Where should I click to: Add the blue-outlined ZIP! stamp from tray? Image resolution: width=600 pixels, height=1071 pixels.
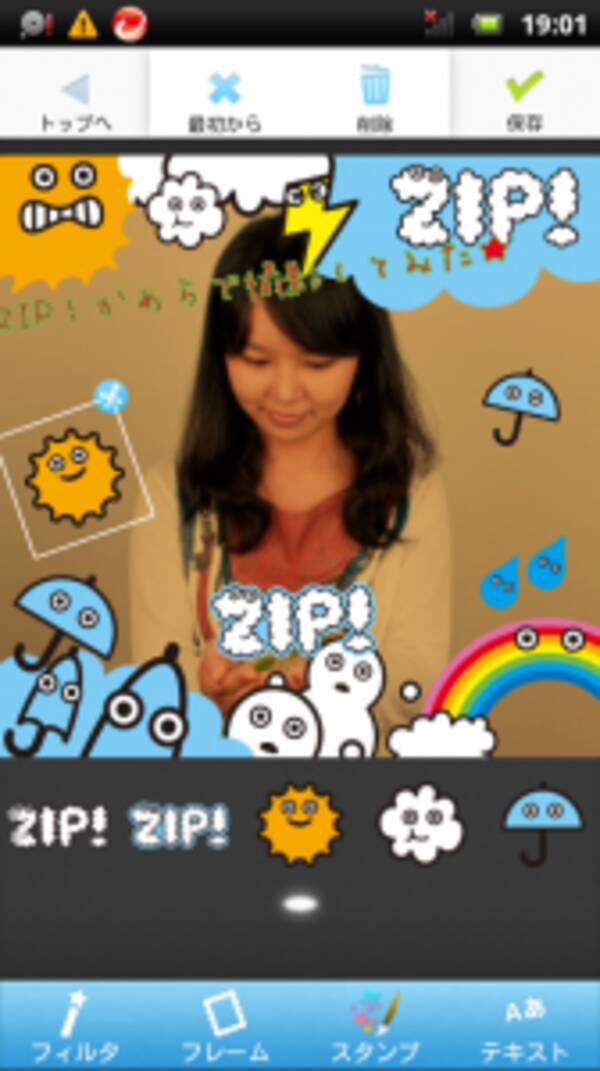click(180, 826)
